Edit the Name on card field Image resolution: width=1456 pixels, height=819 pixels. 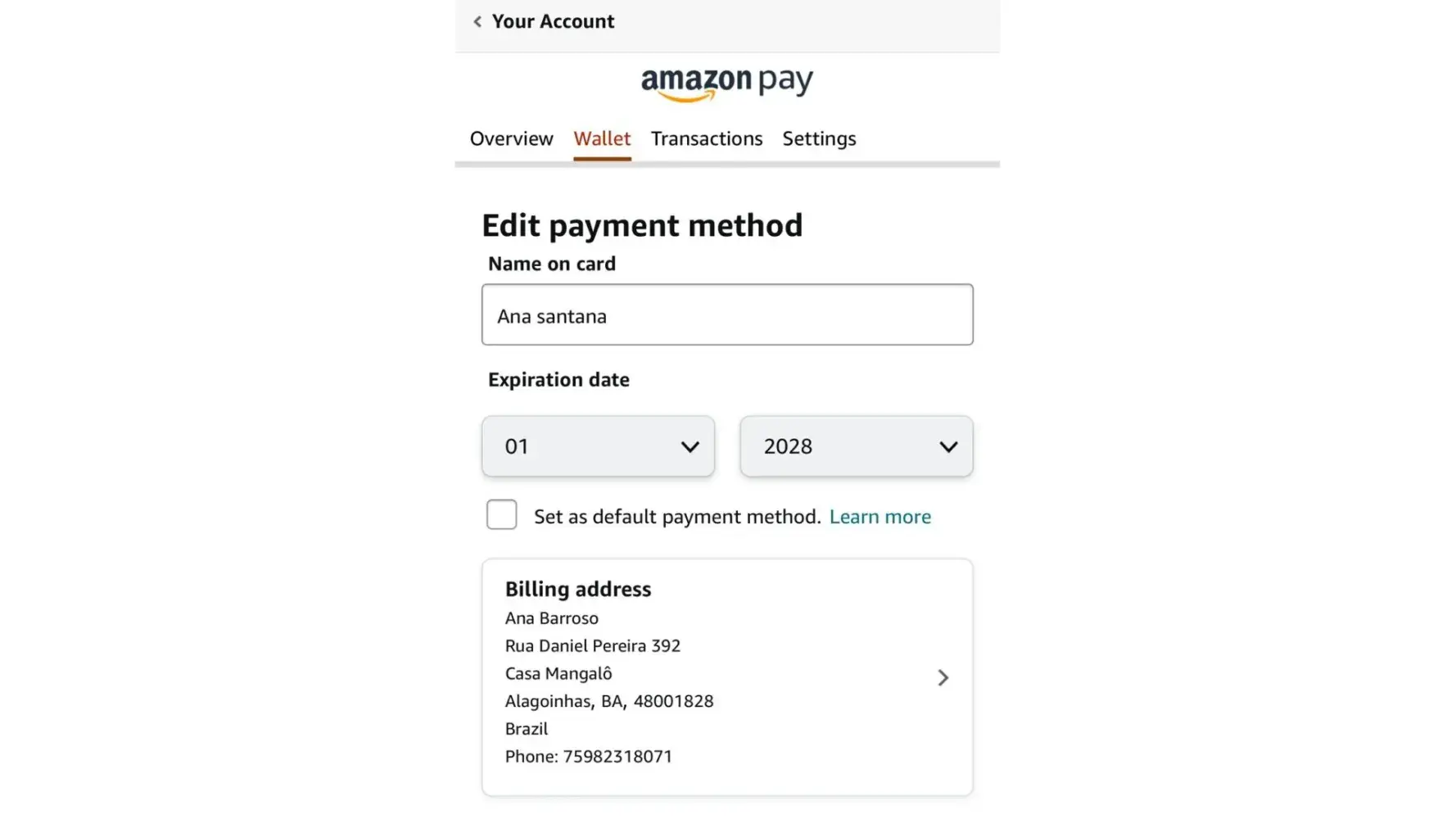click(x=727, y=315)
